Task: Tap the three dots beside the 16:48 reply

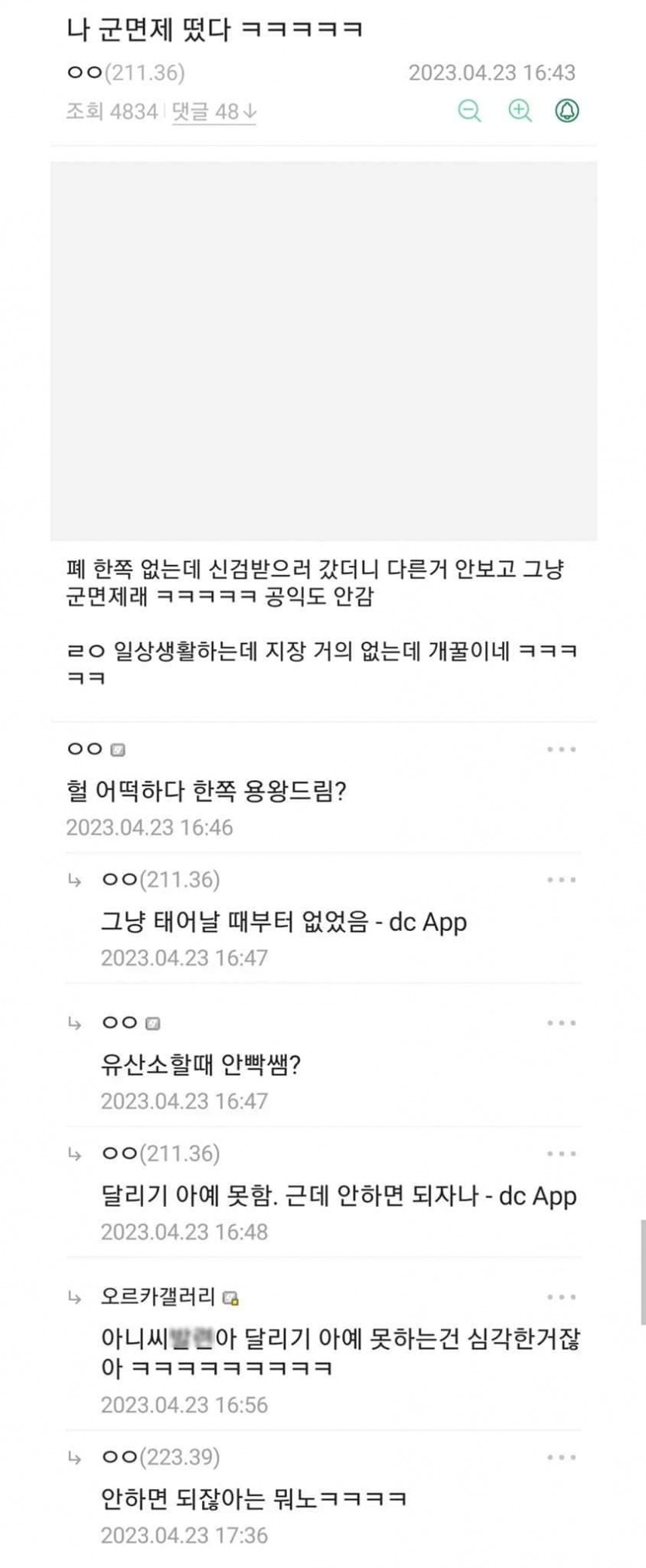Action: (561, 1154)
